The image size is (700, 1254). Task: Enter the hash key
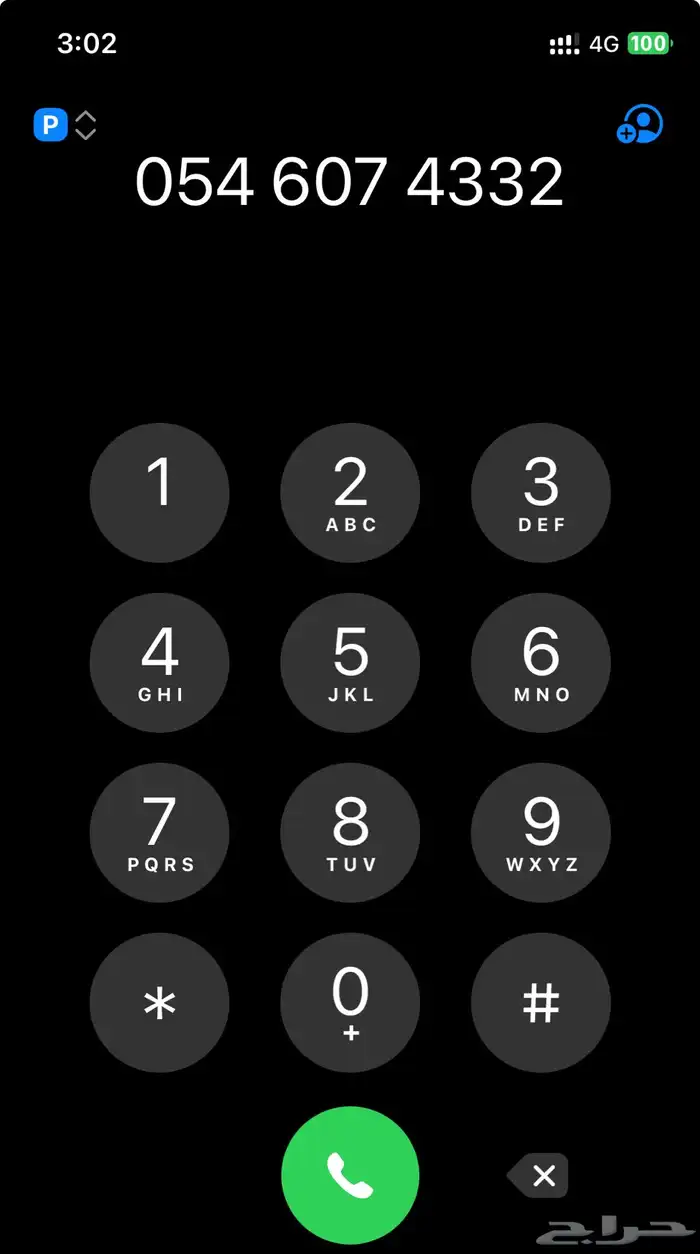pyautogui.click(x=541, y=1003)
